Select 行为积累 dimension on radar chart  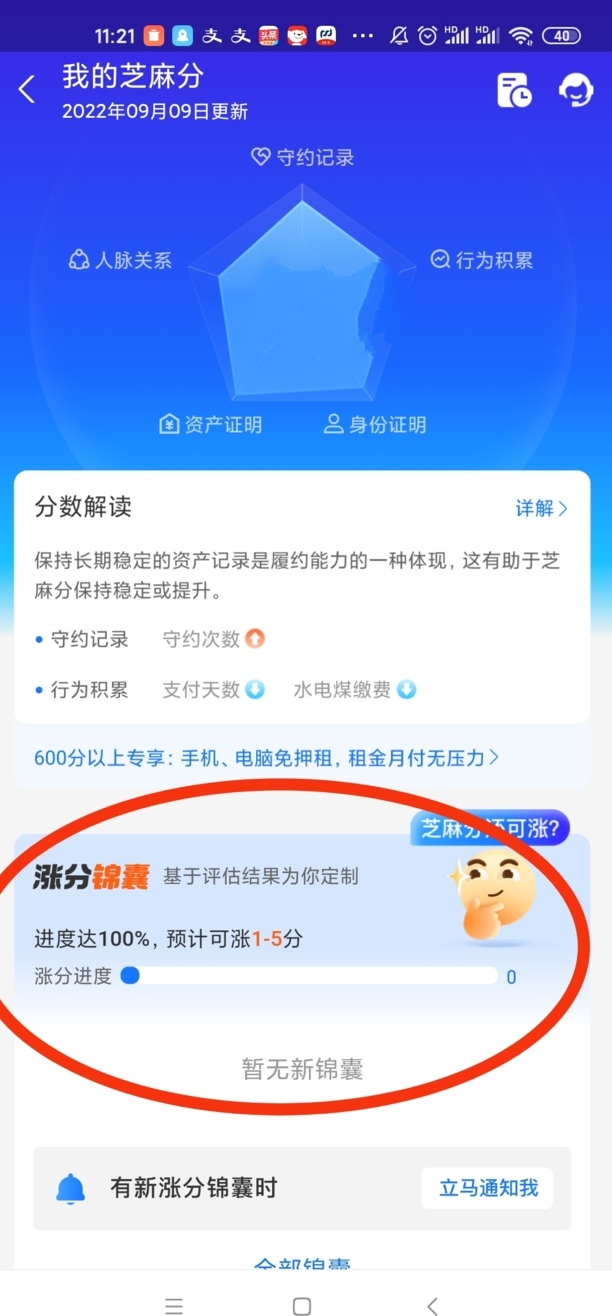click(482, 260)
